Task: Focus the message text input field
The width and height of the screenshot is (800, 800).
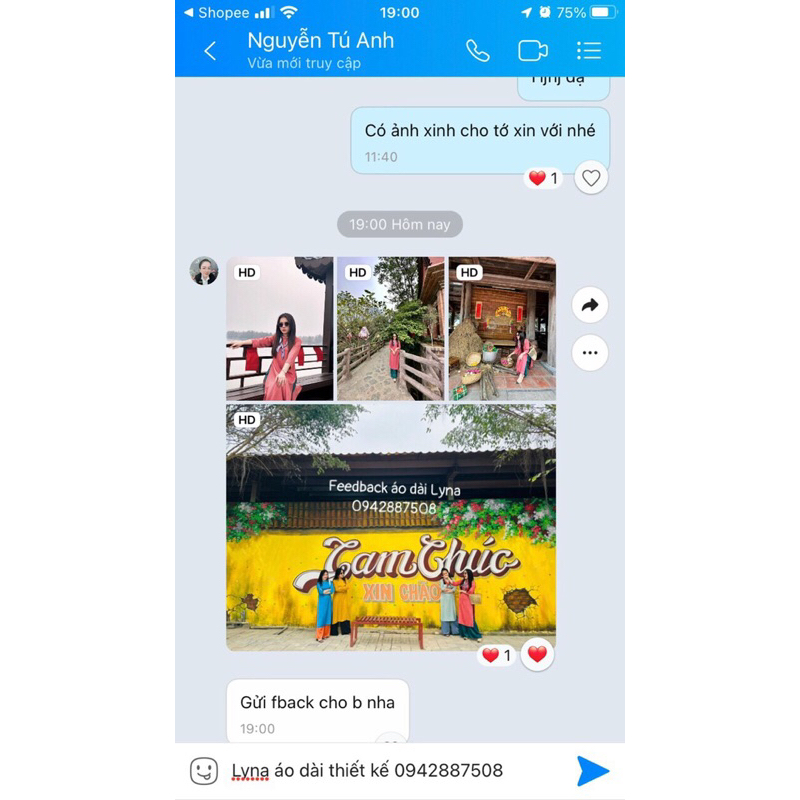Action: point(390,770)
